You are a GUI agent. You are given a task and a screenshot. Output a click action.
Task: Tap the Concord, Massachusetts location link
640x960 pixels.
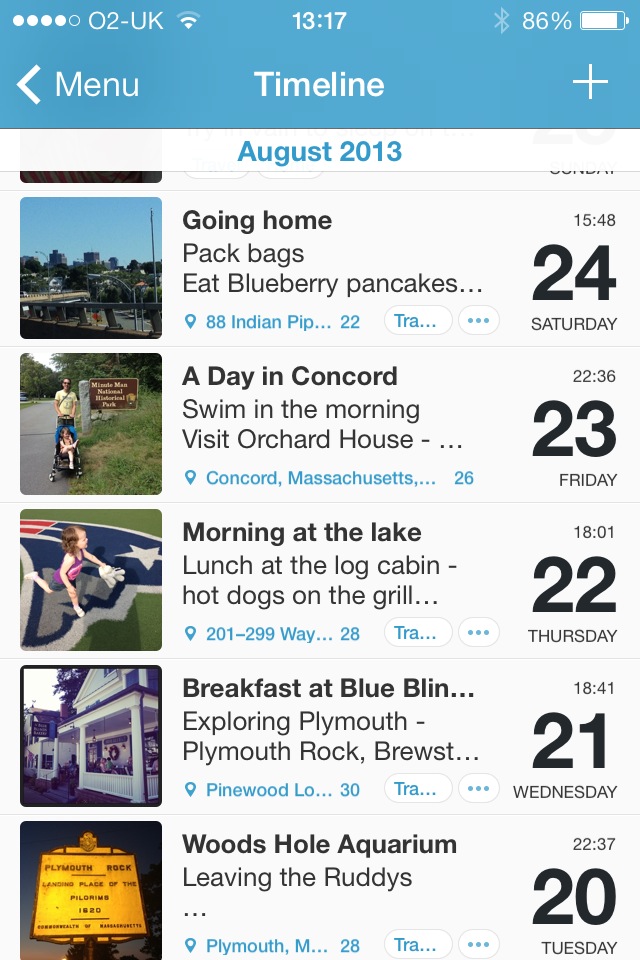tap(320, 478)
